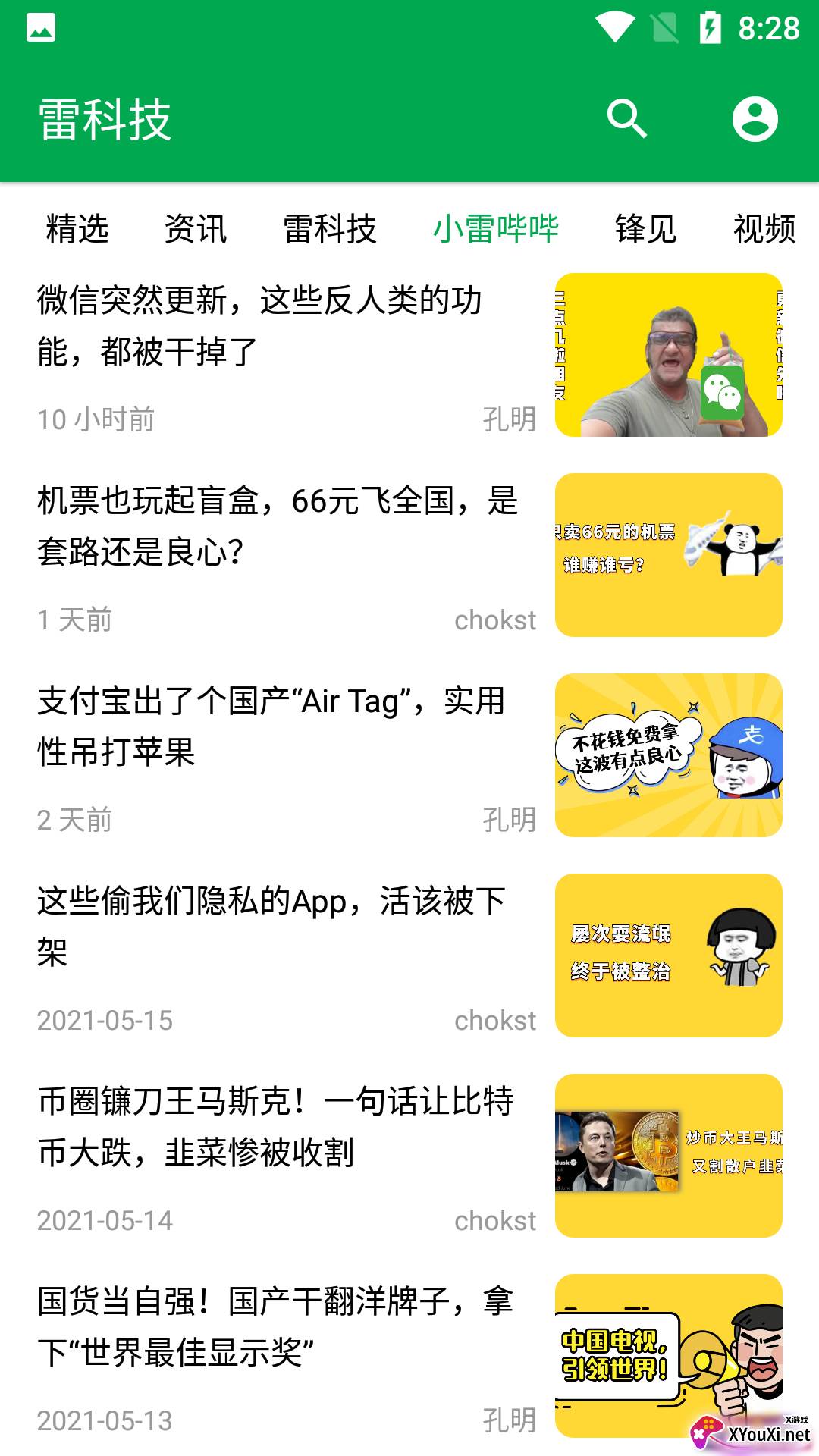Image resolution: width=819 pixels, height=1456 pixels.
Task: Select the 雷科技 tab
Action: click(x=330, y=229)
